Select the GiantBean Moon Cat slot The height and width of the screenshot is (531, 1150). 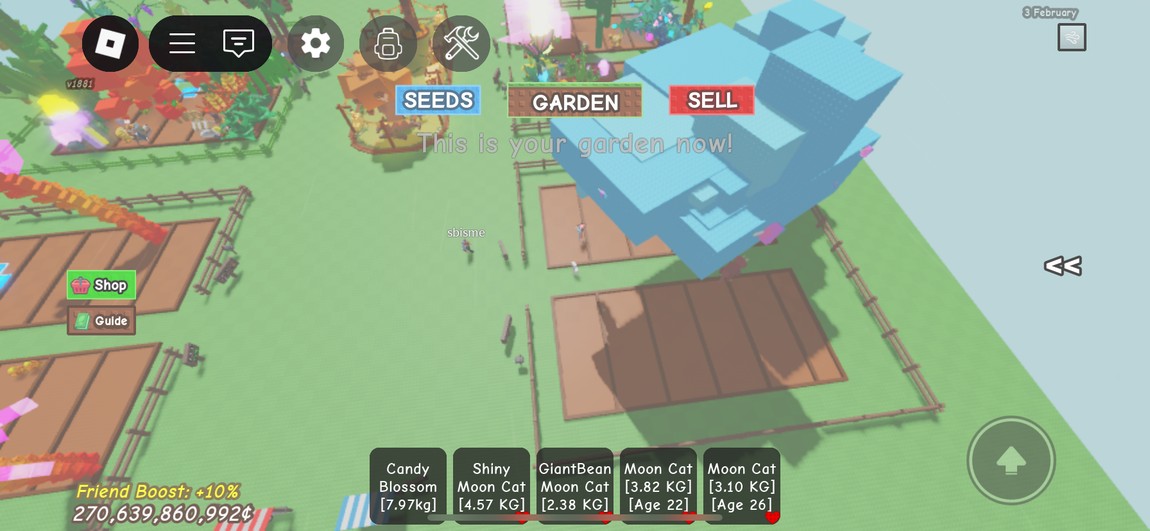tap(575, 486)
